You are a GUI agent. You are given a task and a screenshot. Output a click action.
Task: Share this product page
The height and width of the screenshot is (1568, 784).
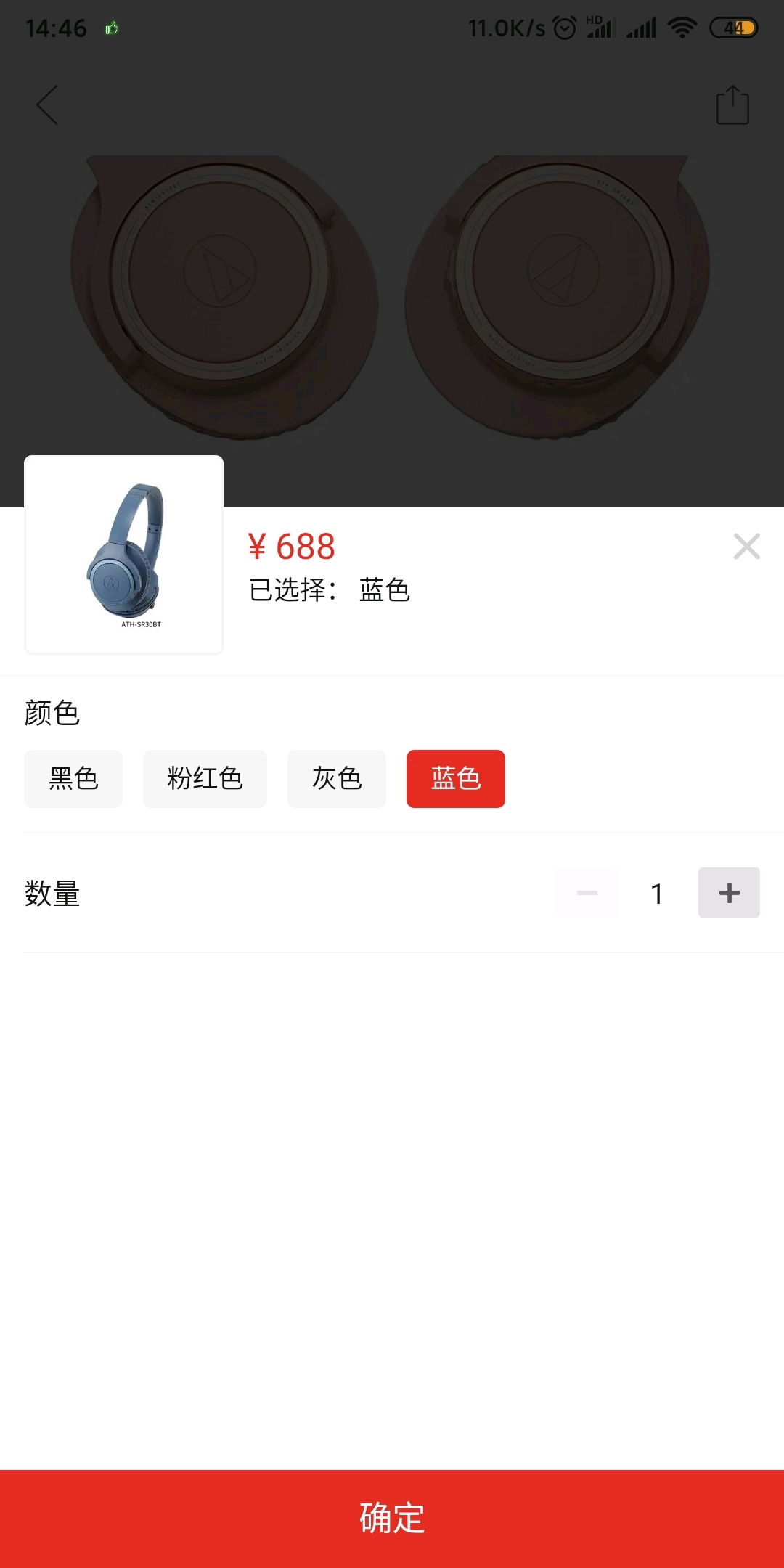(732, 106)
